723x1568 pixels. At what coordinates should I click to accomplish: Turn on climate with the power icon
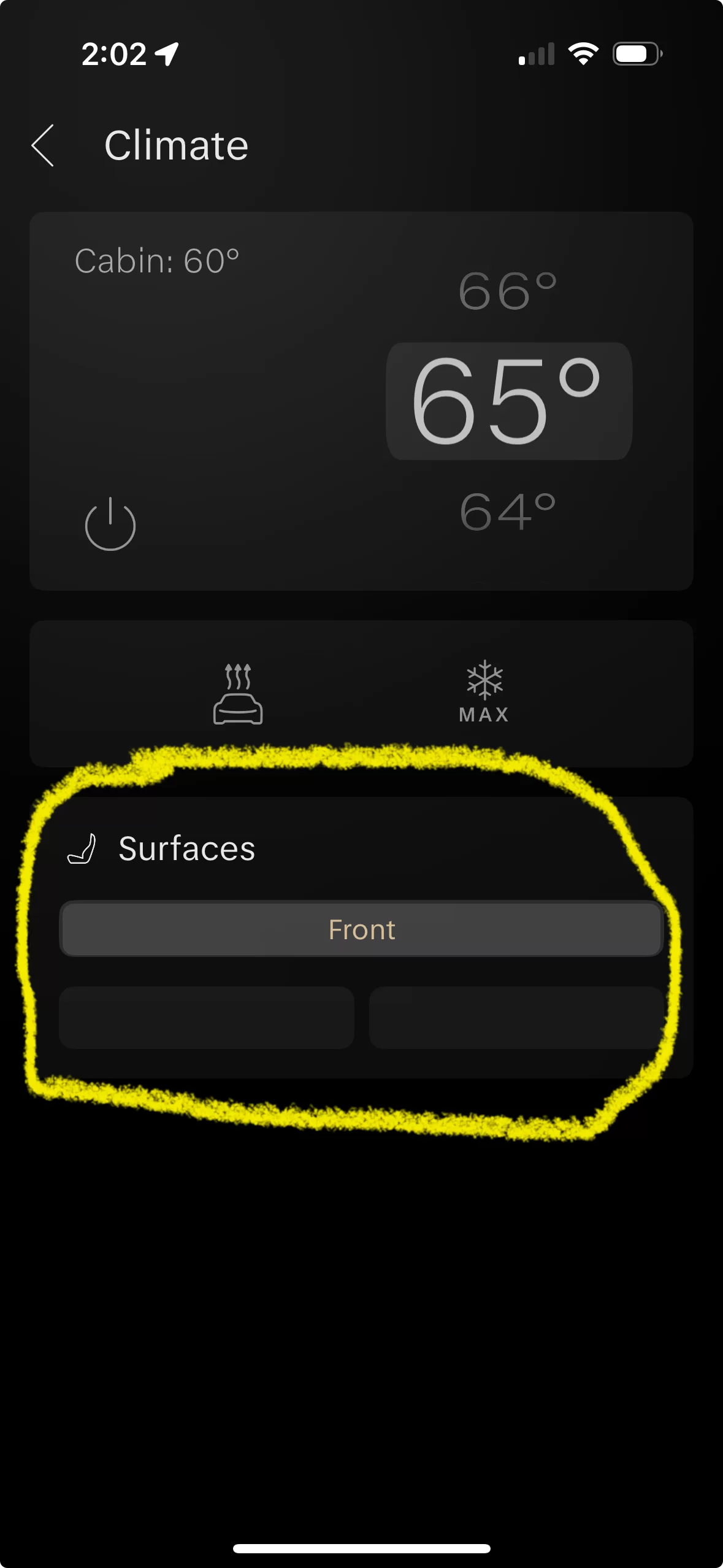[110, 524]
